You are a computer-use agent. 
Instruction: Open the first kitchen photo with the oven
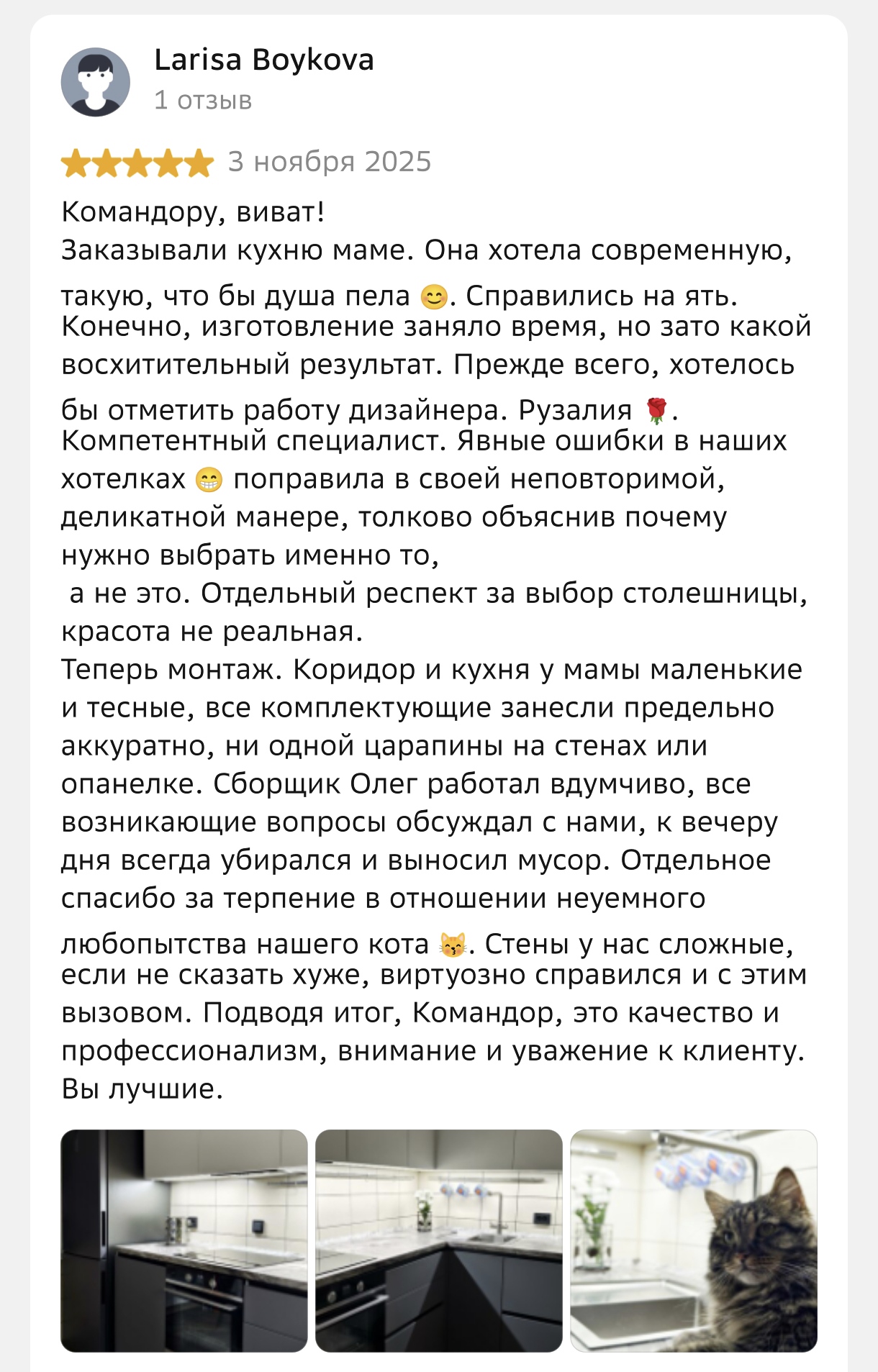point(184,1240)
